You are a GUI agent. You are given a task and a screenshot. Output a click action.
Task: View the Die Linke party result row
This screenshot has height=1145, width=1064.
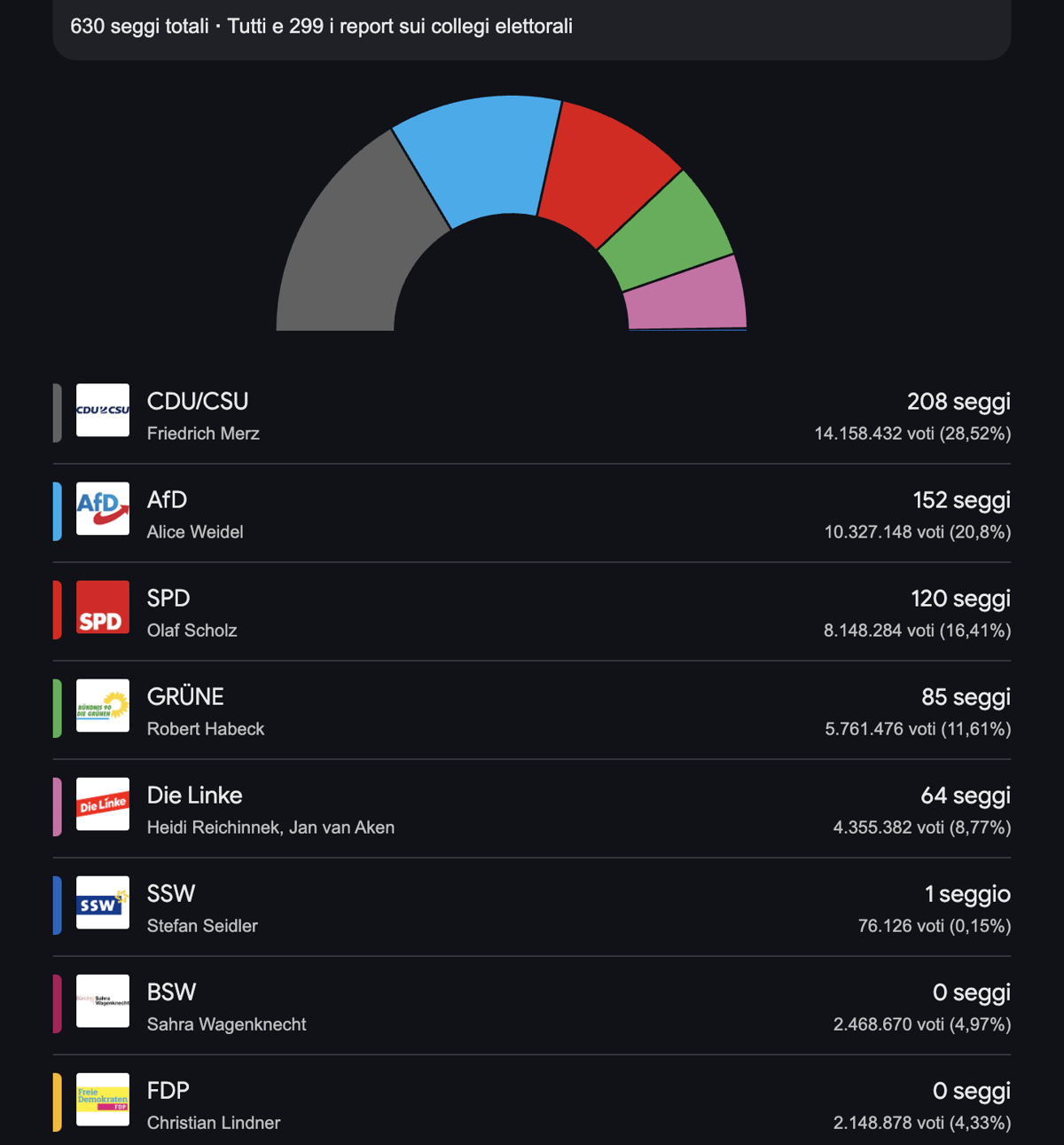[532, 809]
